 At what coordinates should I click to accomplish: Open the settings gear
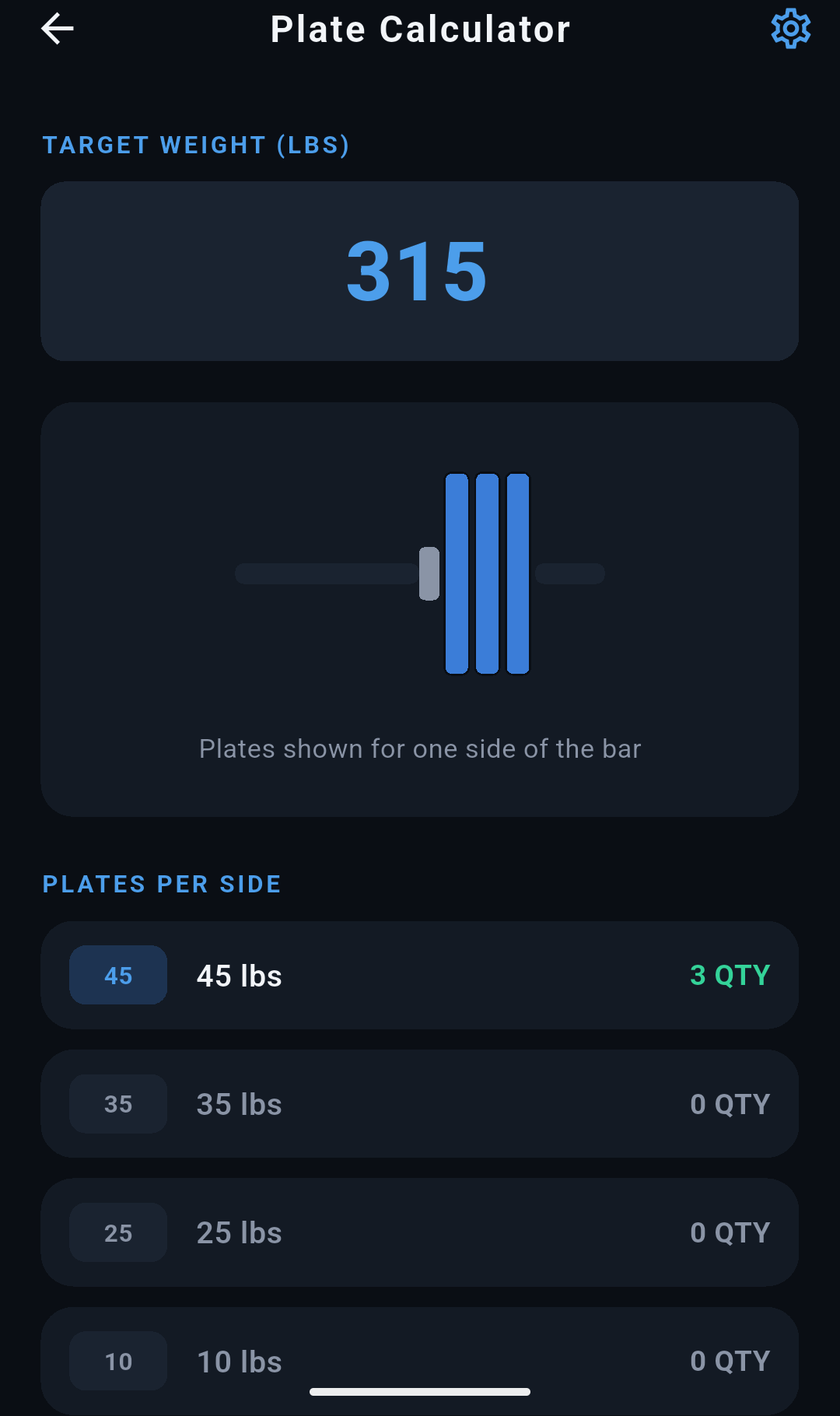(x=790, y=30)
